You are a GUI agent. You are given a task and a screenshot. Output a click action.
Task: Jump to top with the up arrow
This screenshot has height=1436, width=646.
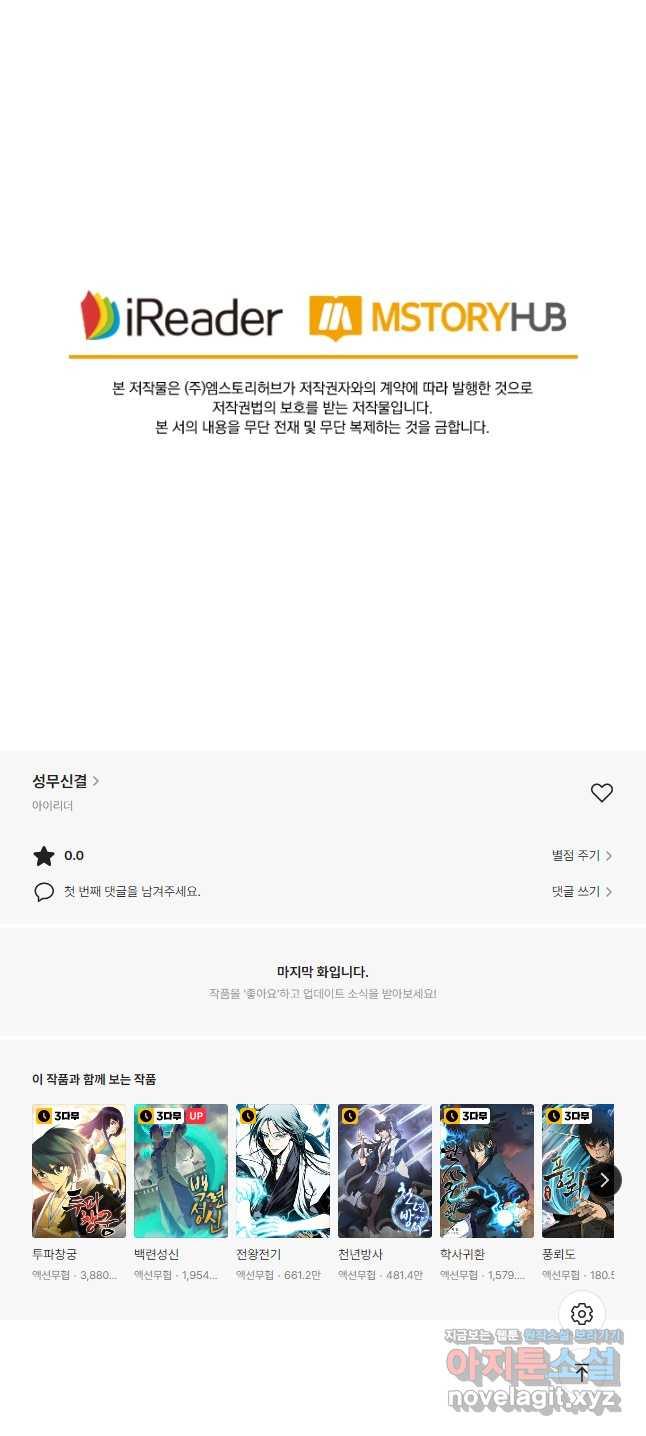click(582, 1372)
